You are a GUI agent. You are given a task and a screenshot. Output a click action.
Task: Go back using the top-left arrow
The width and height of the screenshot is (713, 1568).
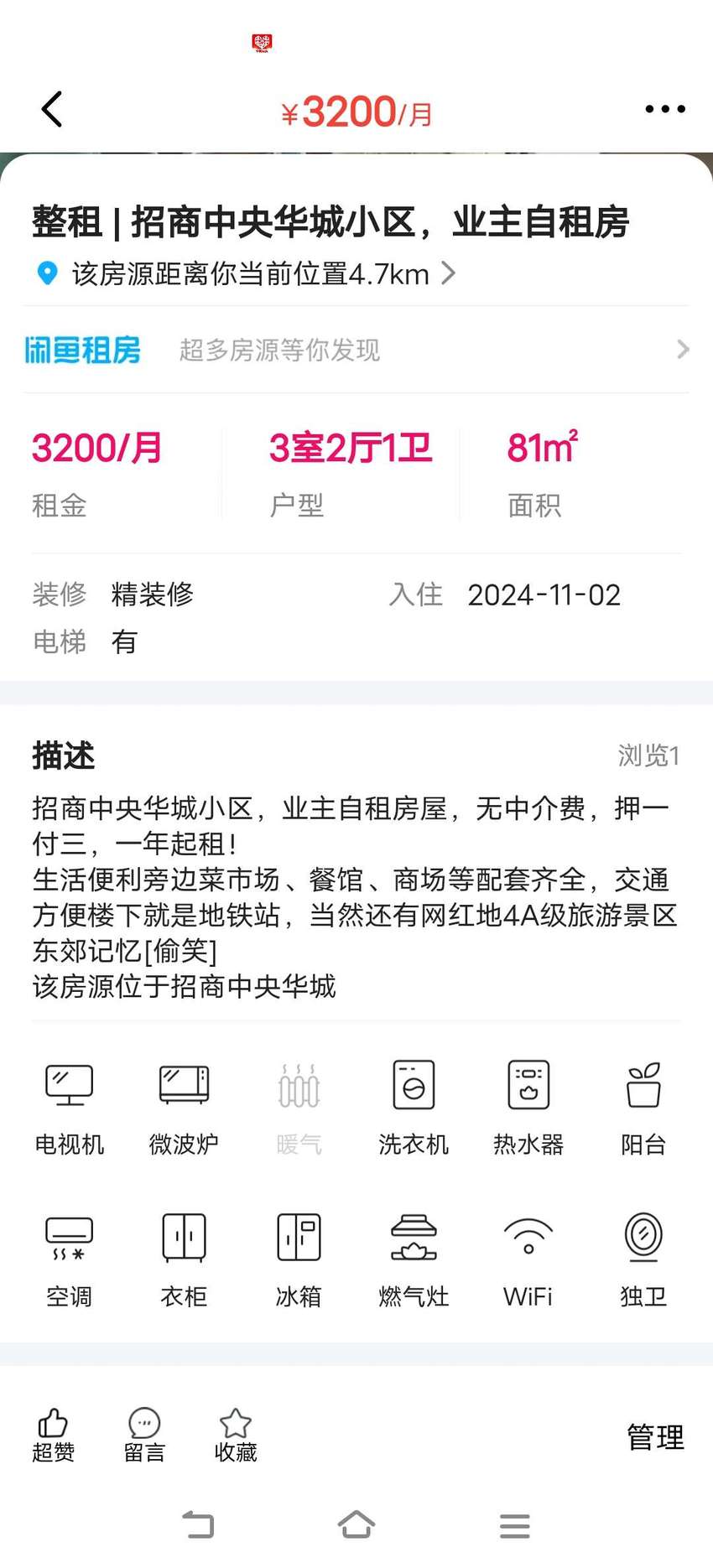pyautogui.click(x=52, y=109)
